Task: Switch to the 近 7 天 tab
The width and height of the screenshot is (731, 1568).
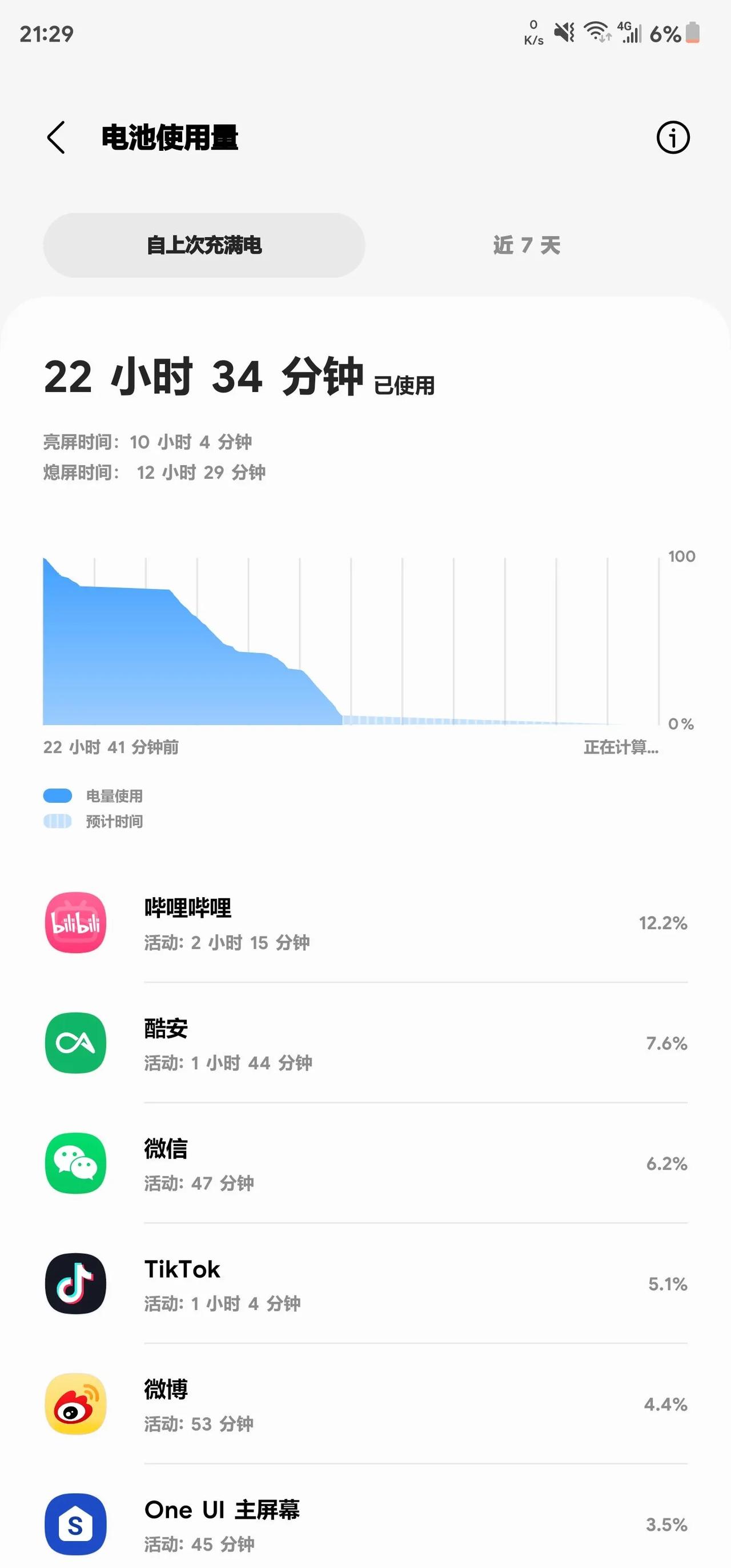Action: (526, 245)
